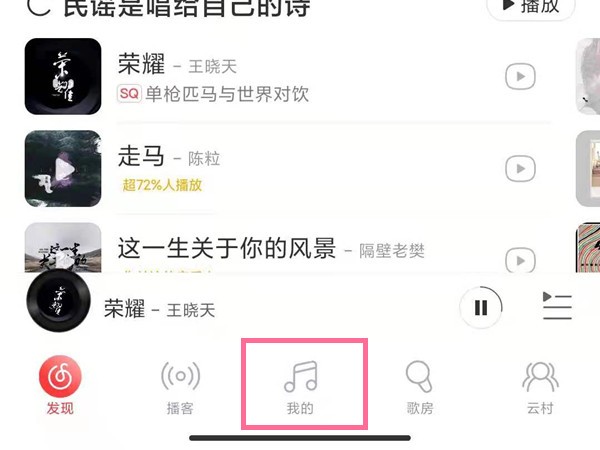Select the 云村 tab
This screenshot has width=600, height=450.
point(540,388)
